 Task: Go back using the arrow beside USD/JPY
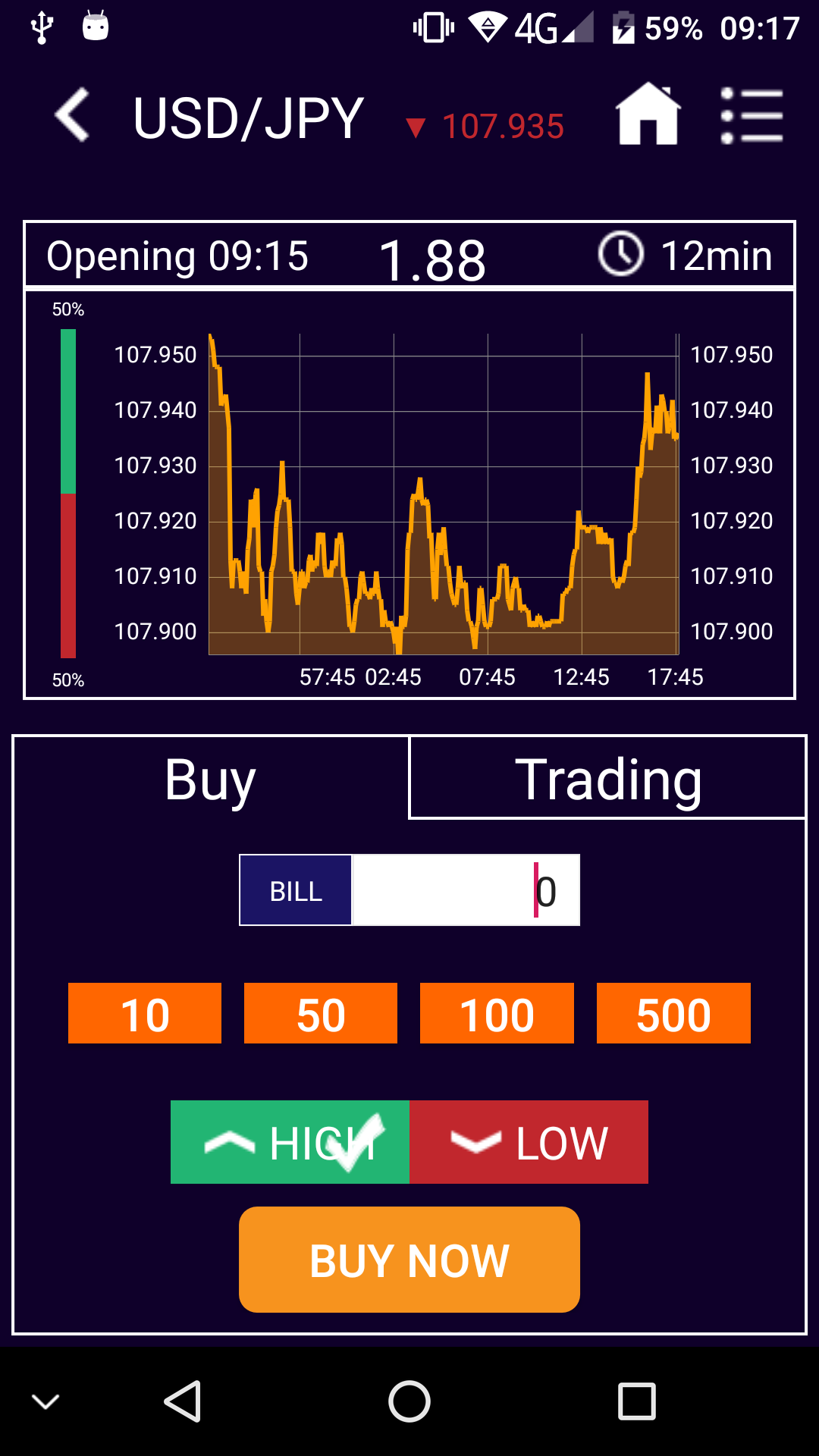tap(72, 115)
